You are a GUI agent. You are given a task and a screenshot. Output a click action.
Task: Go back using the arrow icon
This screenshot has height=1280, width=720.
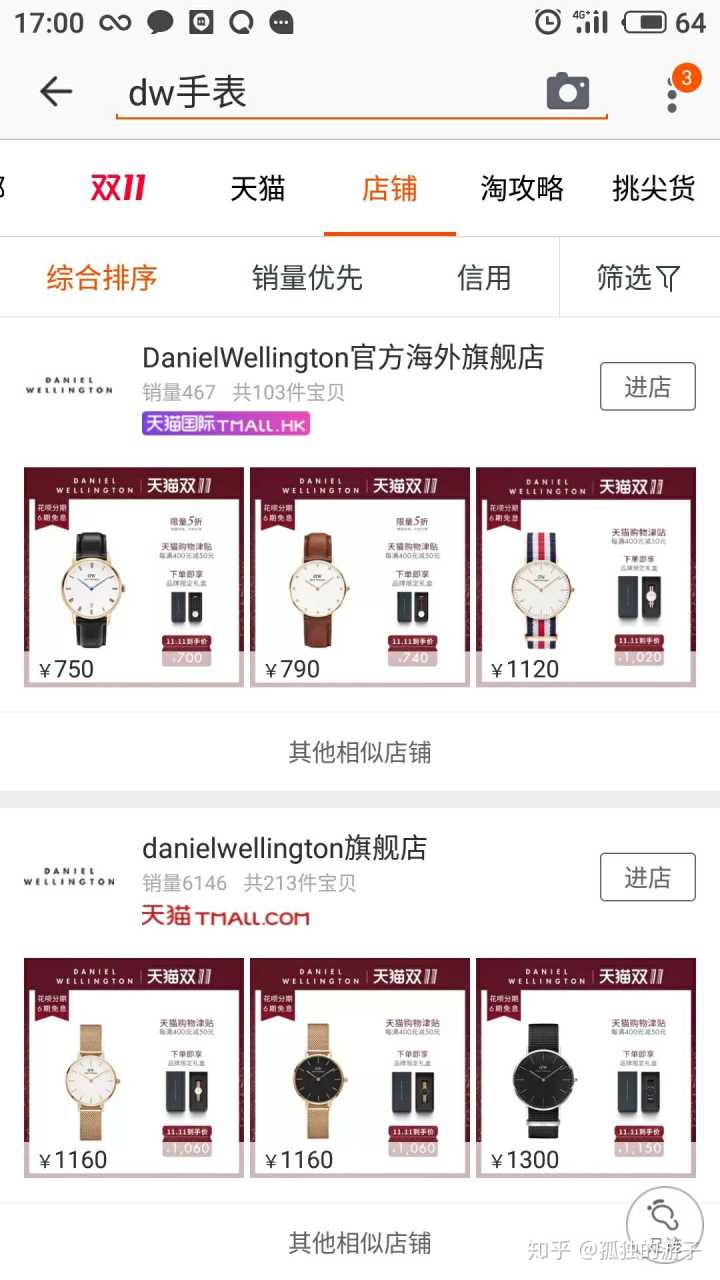(56, 92)
